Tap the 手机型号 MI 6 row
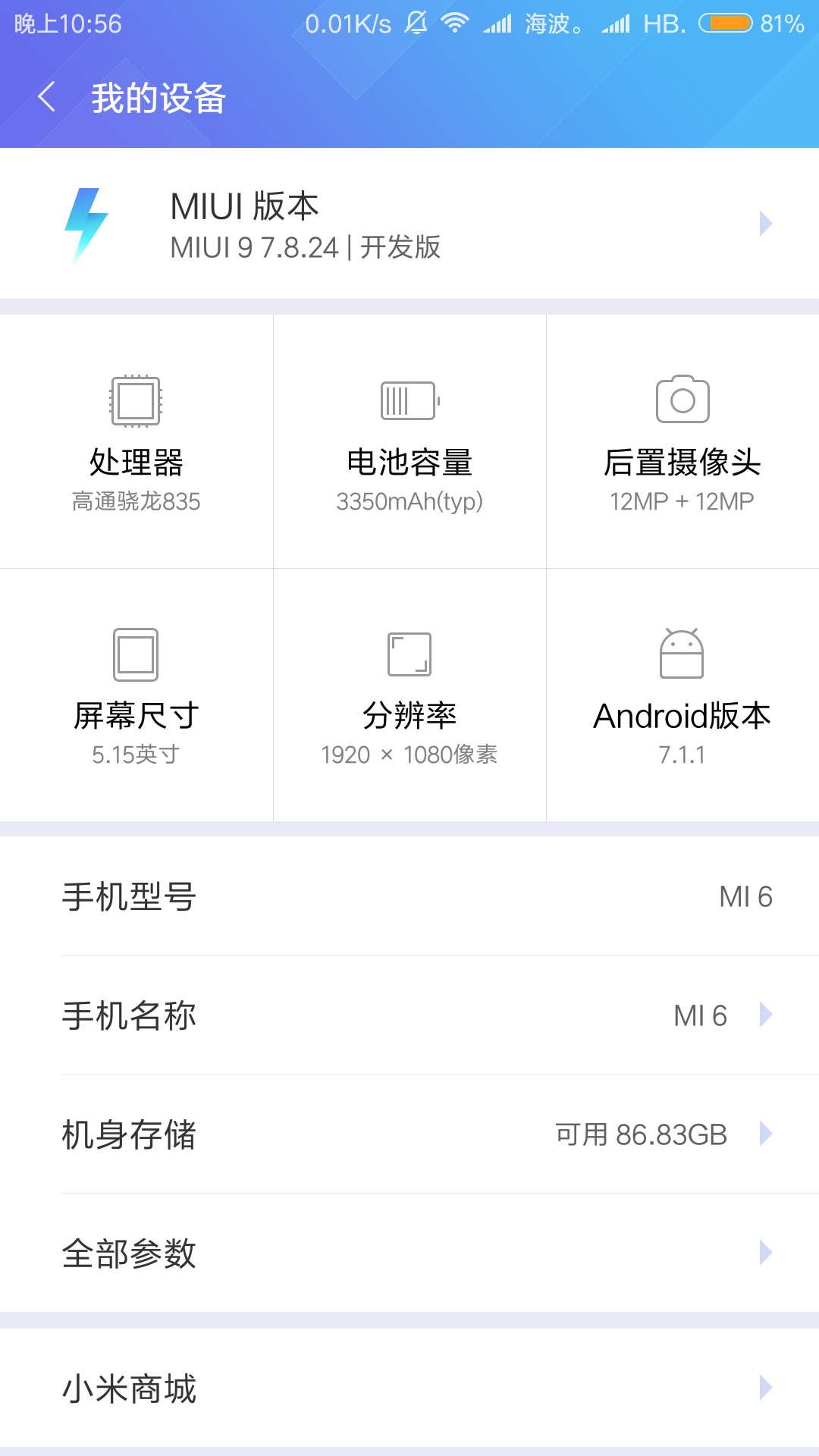Screen dimensions: 819x1456 tap(409, 897)
